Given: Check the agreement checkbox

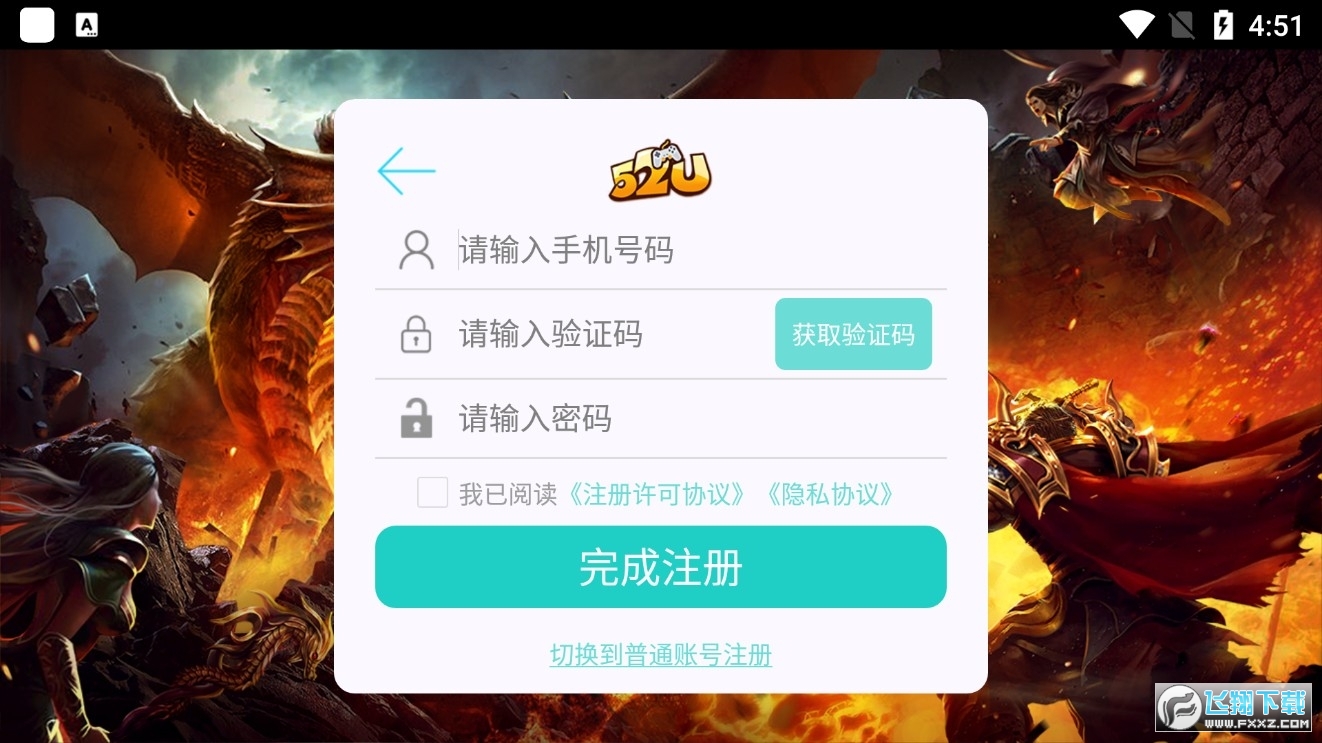Looking at the screenshot, I should click(x=432, y=493).
